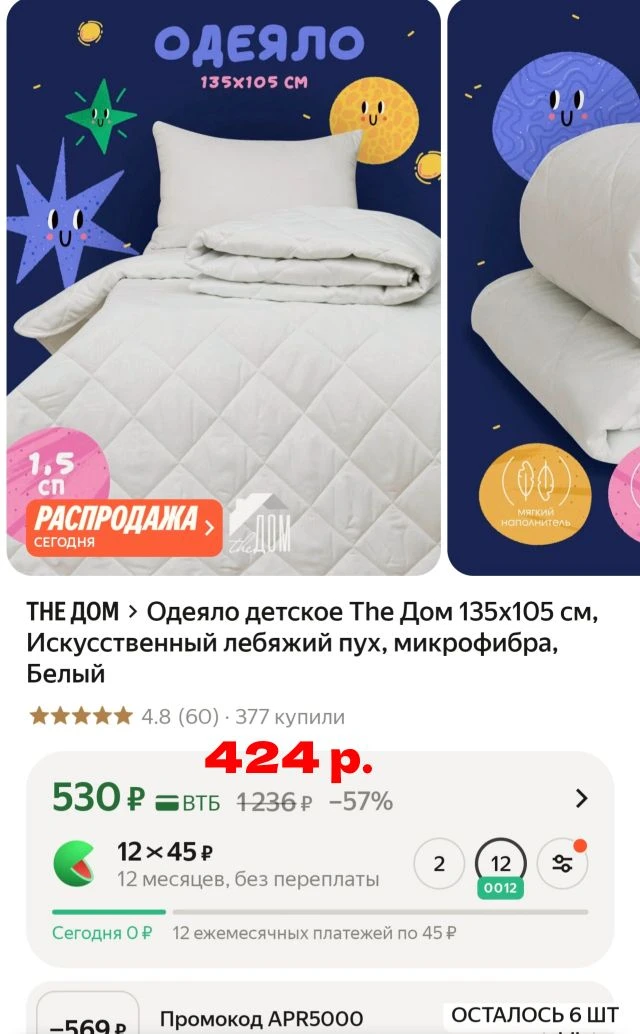This screenshot has width=640, height=1034.
Task: Select the 12-month installment option
Action: point(501,864)
